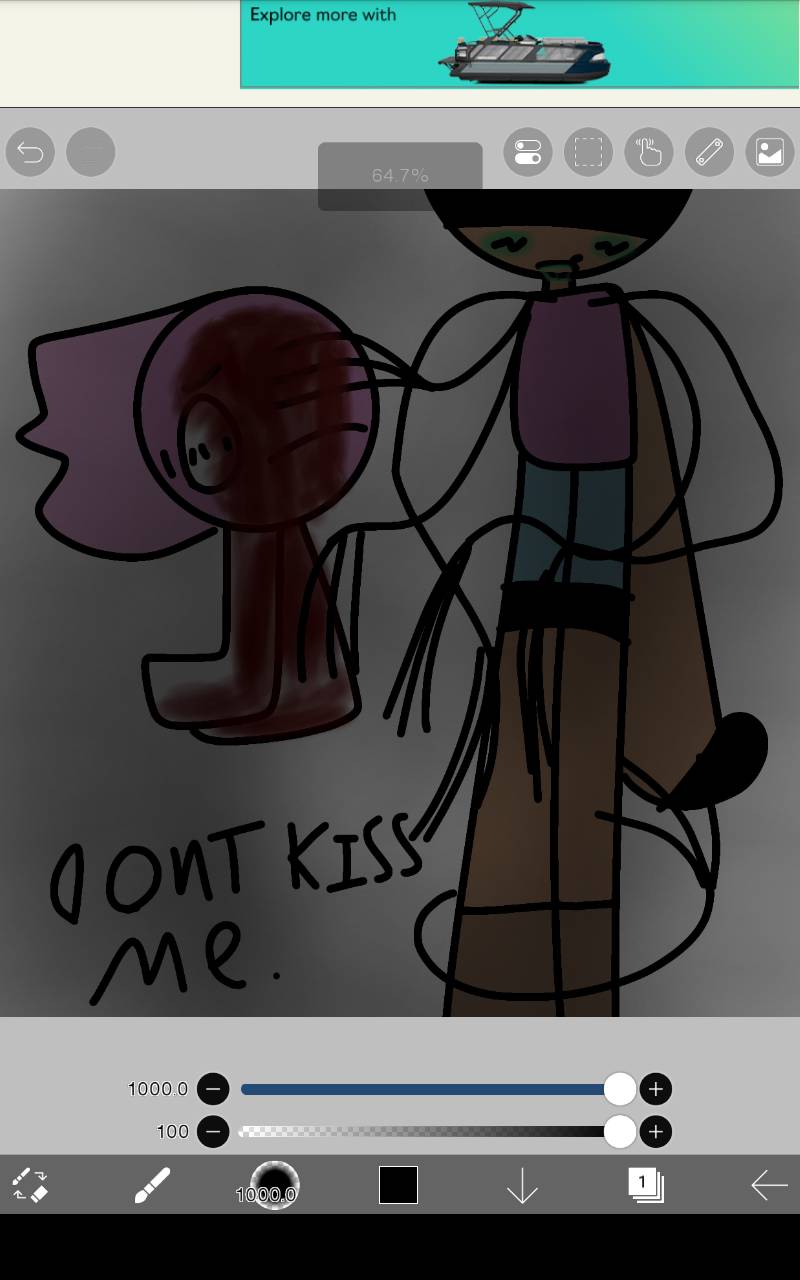
Task: Open the material image tool
Action: (769, 153)
